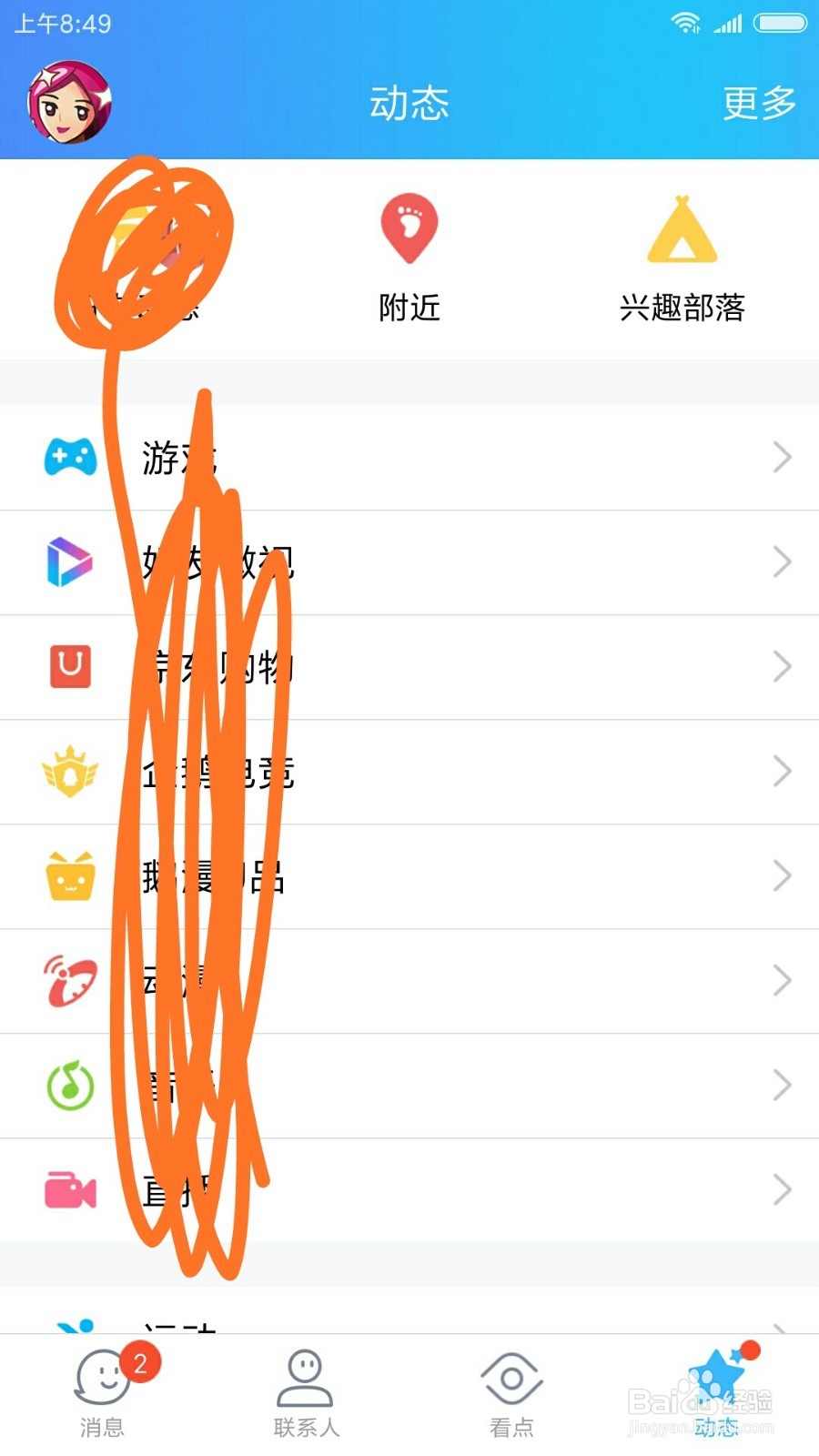
Task: Expand the 企鹅电竞 row chevron
Action: pyautogui.click(x=781, y=772)
